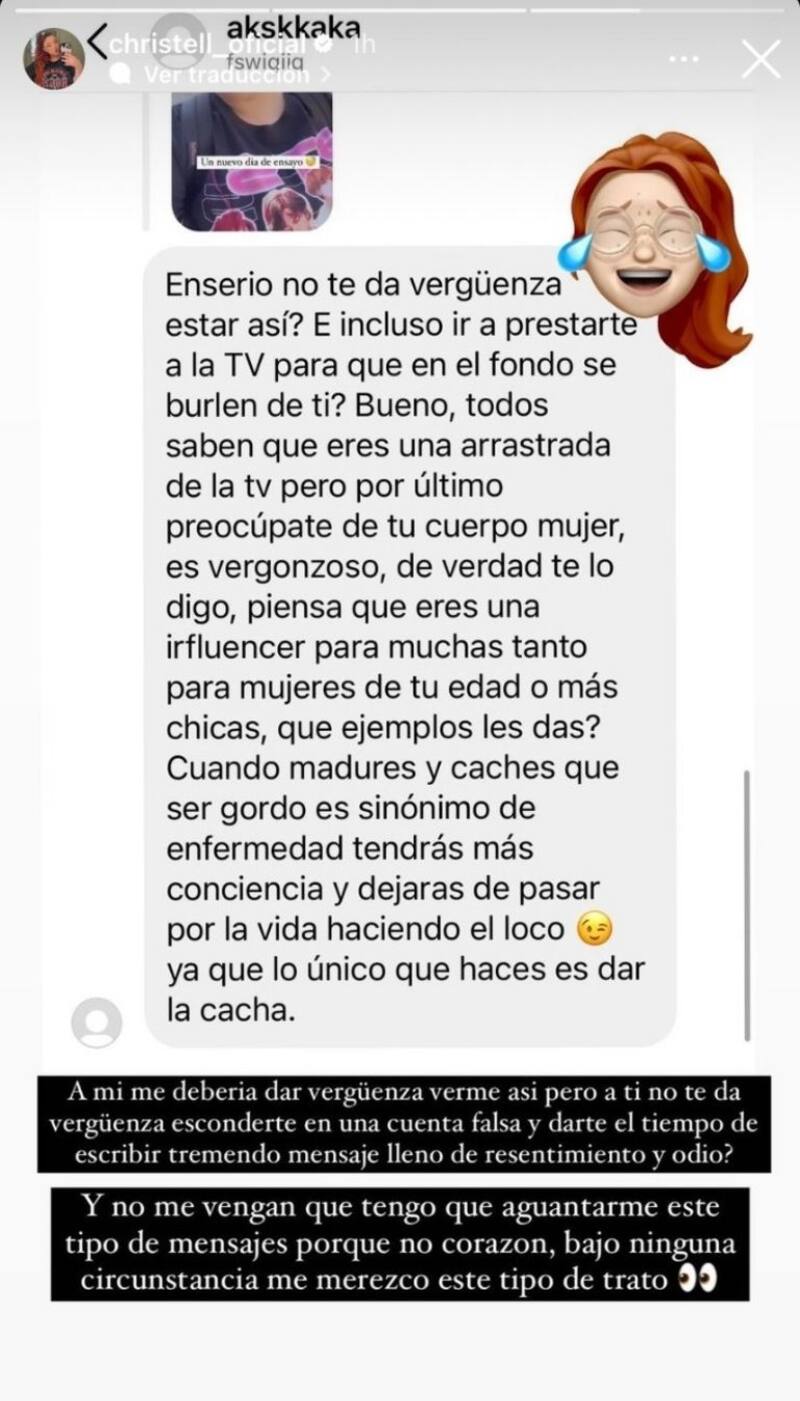Close the story viewer
800x1401 pixels.
coord(761,59)
